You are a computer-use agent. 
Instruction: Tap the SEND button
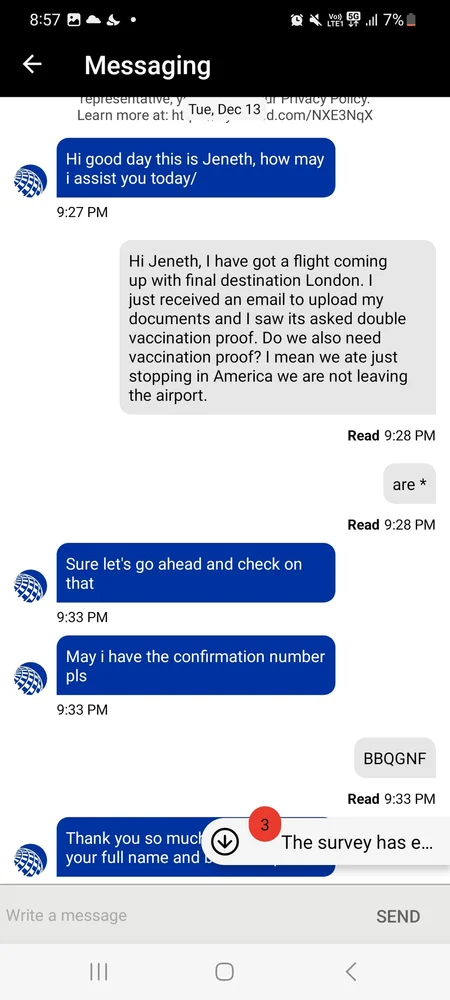398,916
